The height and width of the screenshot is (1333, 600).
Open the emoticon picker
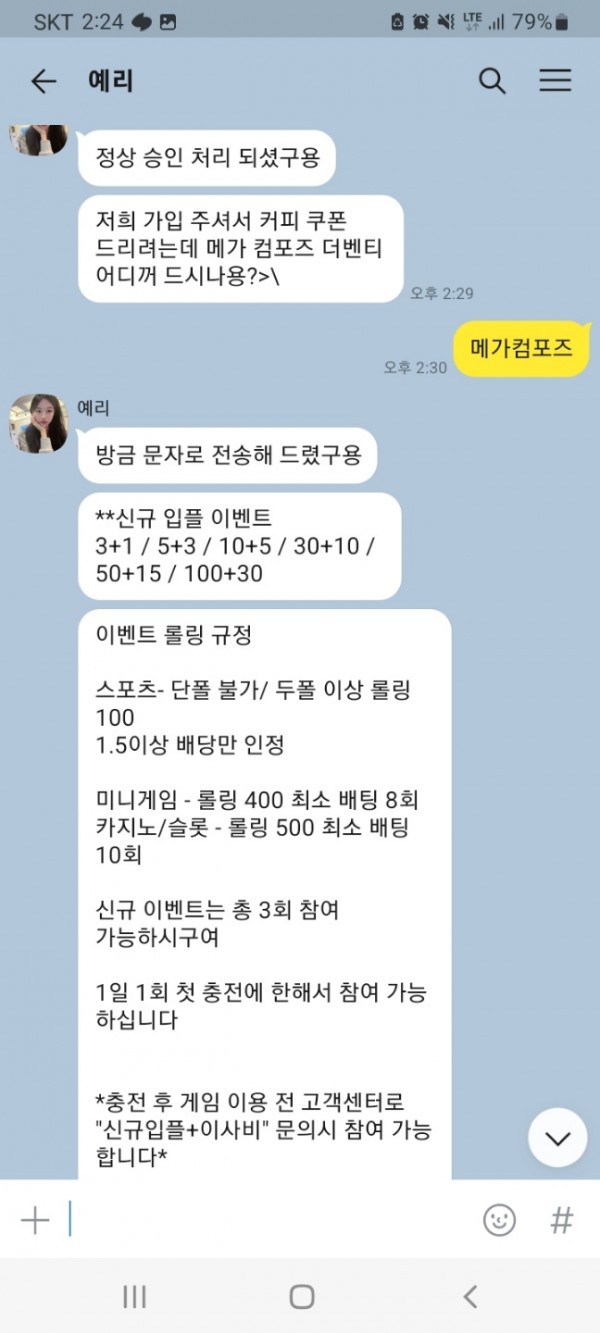pyautogui.click(x=499, y=1220)
